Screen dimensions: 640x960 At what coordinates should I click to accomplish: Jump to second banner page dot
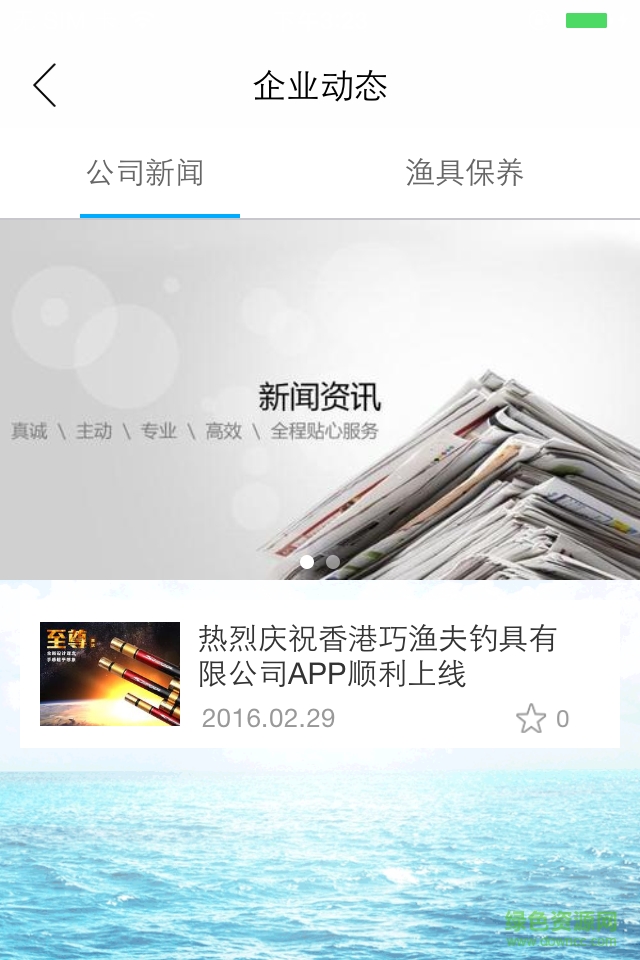pyautogui.click(x=333, y=562)
